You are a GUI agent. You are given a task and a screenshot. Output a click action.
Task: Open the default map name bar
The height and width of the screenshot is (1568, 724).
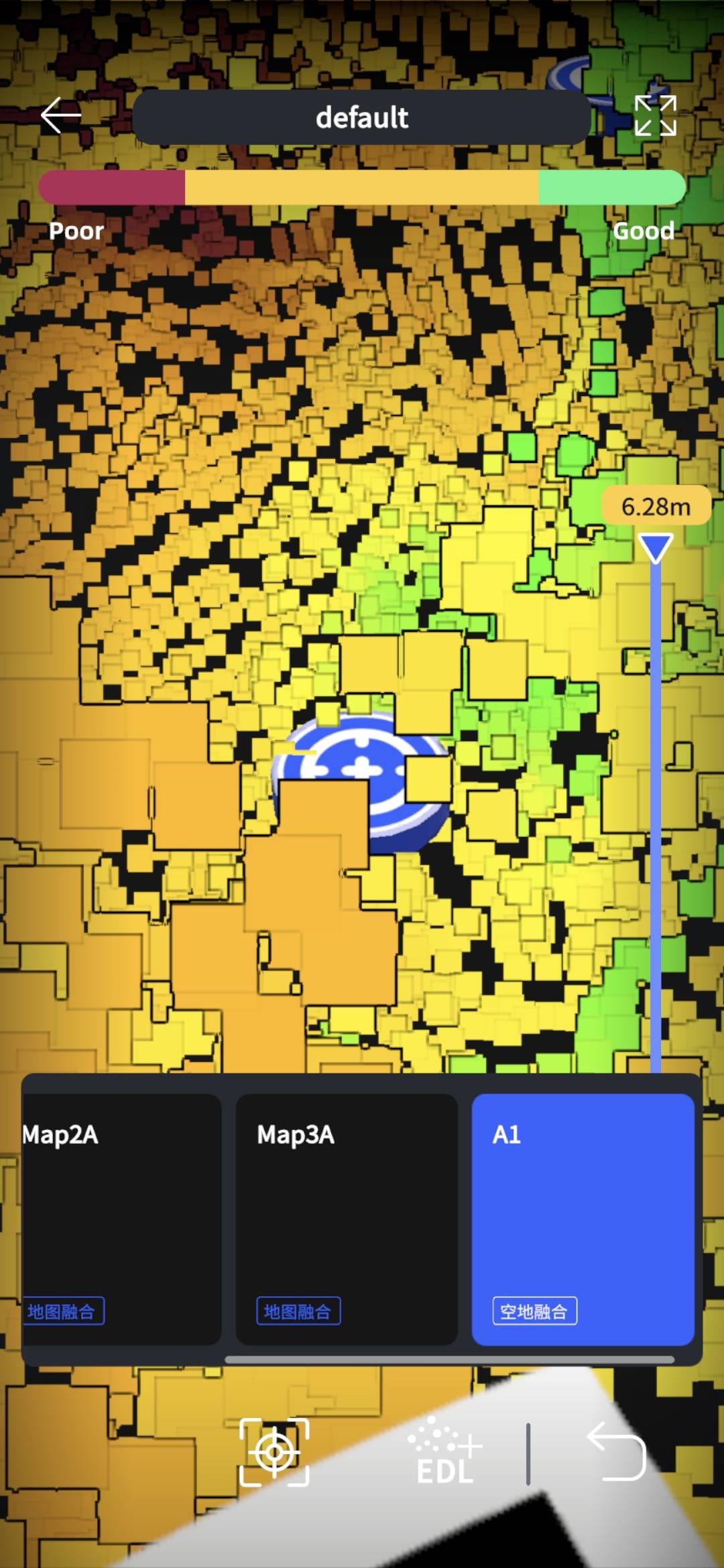tap(361, 117)
